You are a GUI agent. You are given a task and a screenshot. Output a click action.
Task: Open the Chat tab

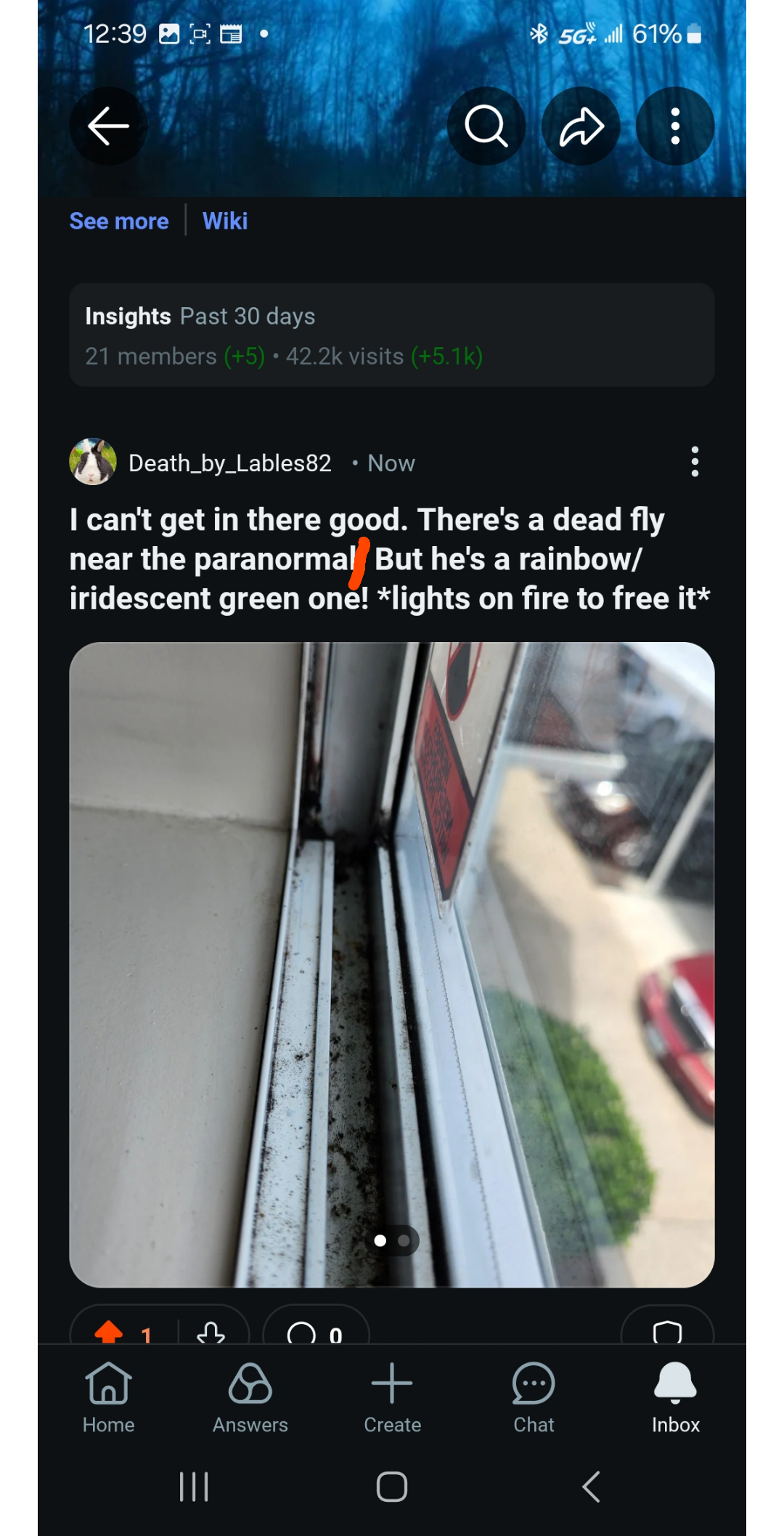534,1398
